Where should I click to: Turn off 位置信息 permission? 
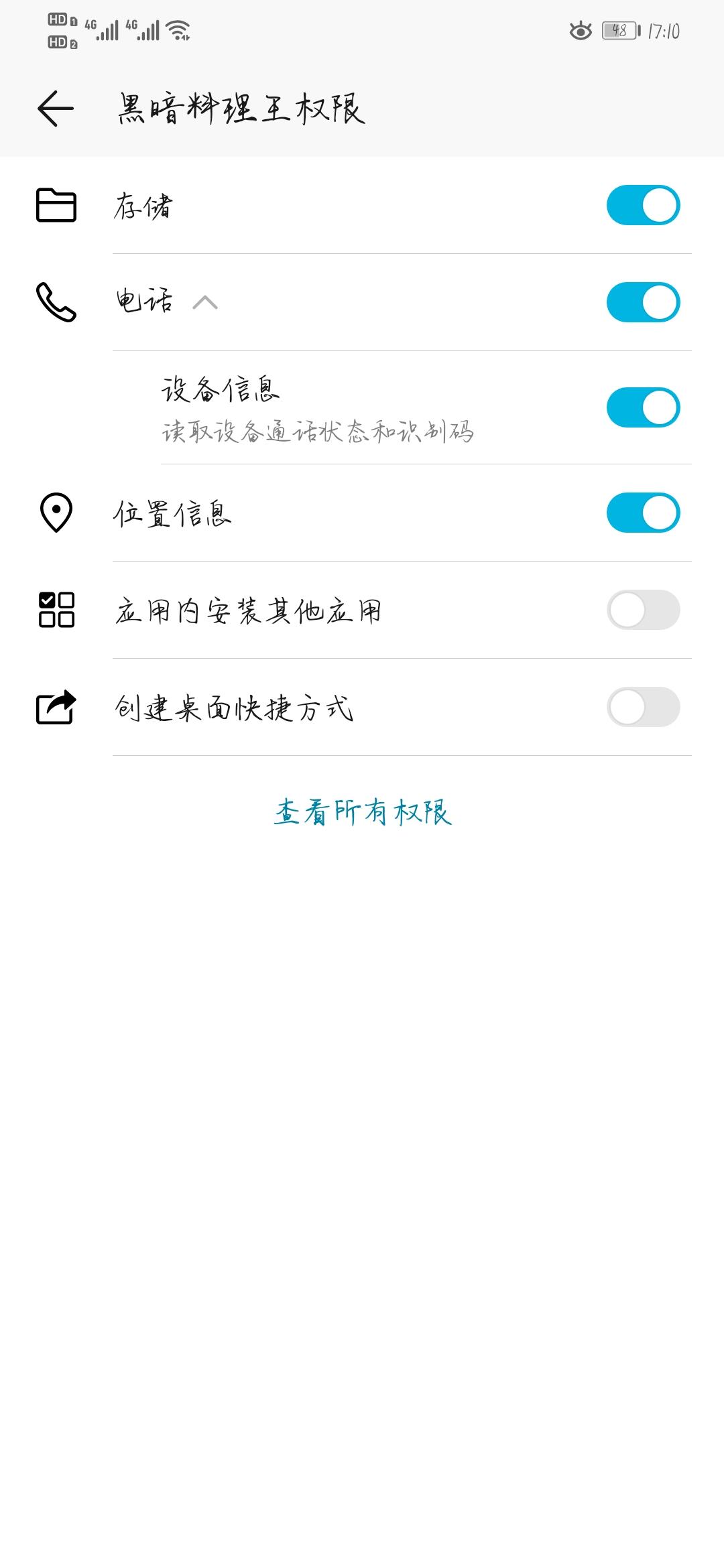coord(643,513)
